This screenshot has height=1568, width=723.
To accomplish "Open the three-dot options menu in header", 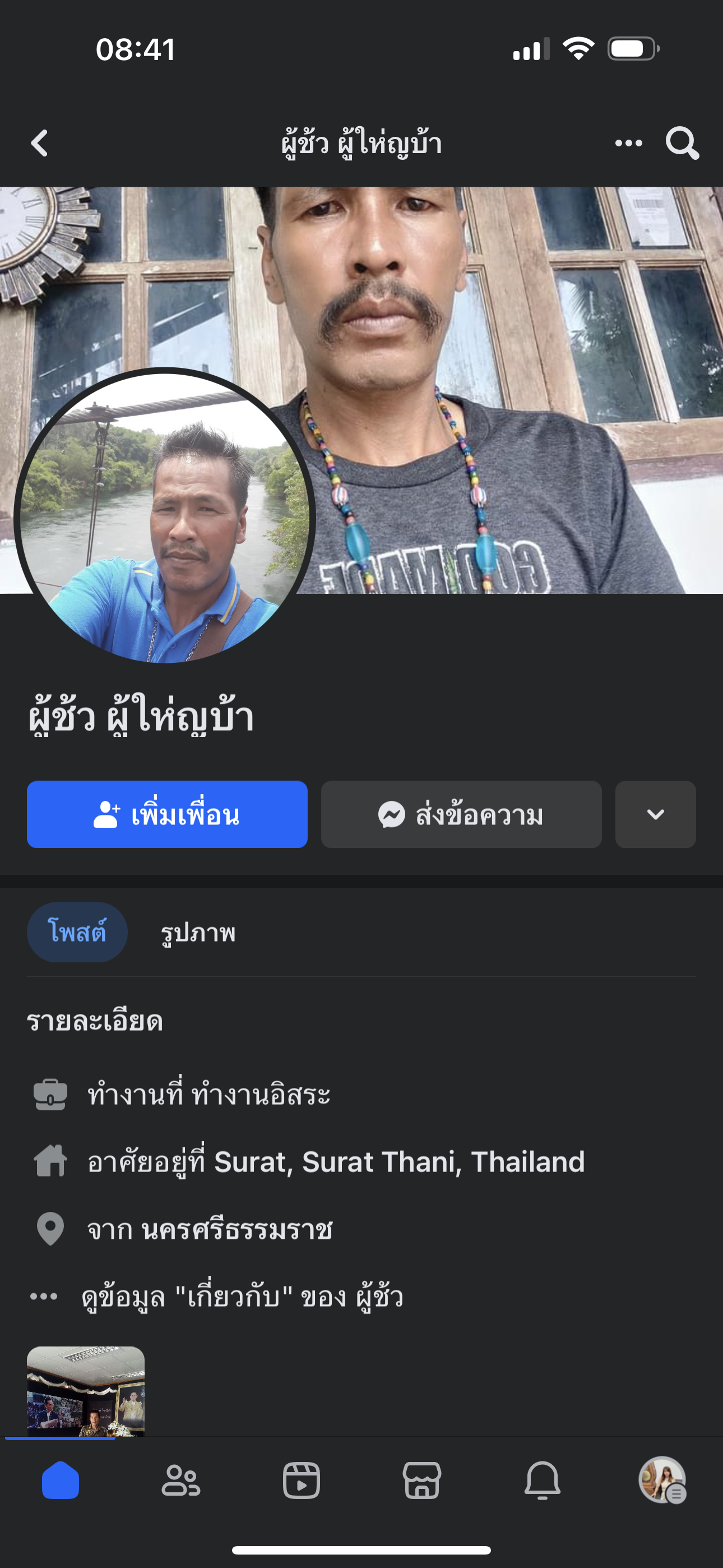I will [628, 144].
